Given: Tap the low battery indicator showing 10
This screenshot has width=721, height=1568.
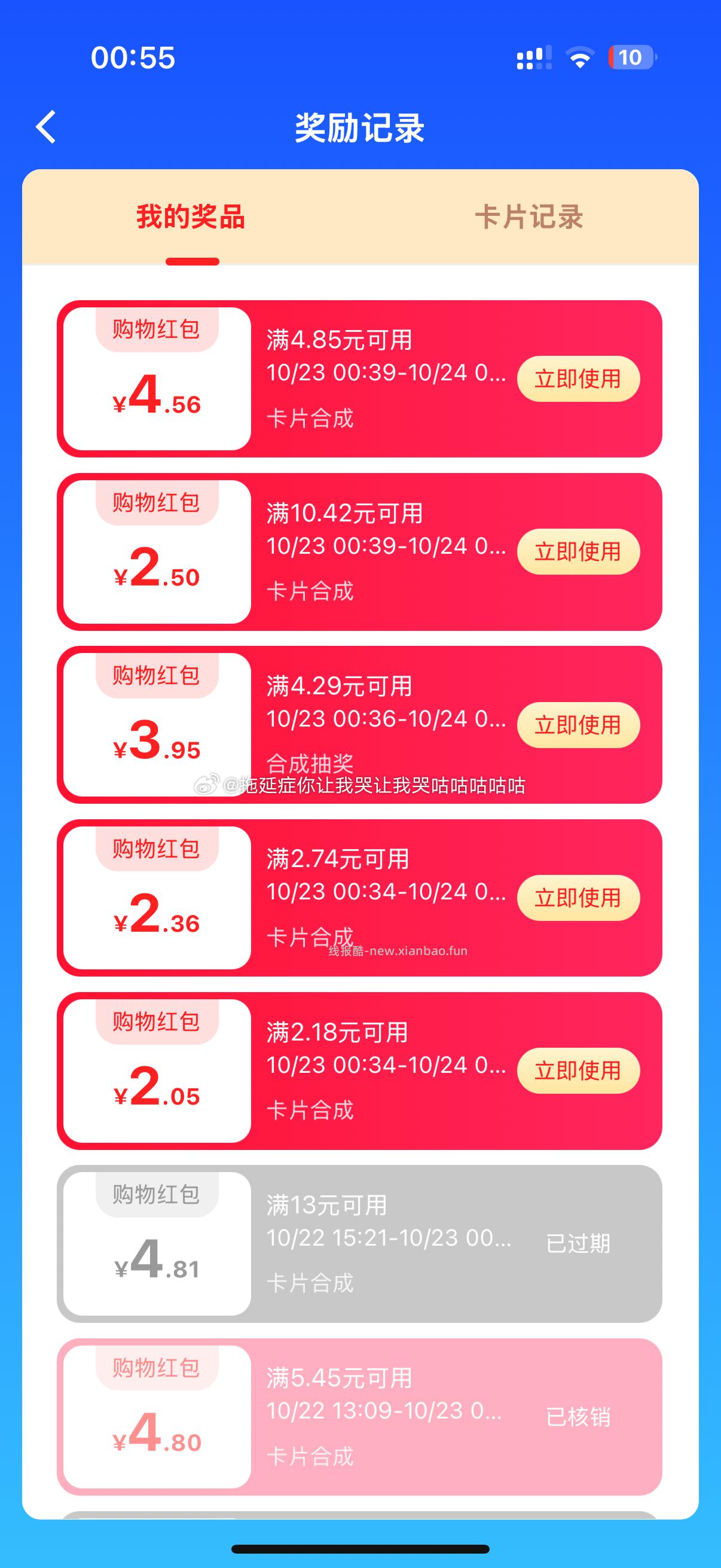Looking at the screenshot, I should [630, 59].
